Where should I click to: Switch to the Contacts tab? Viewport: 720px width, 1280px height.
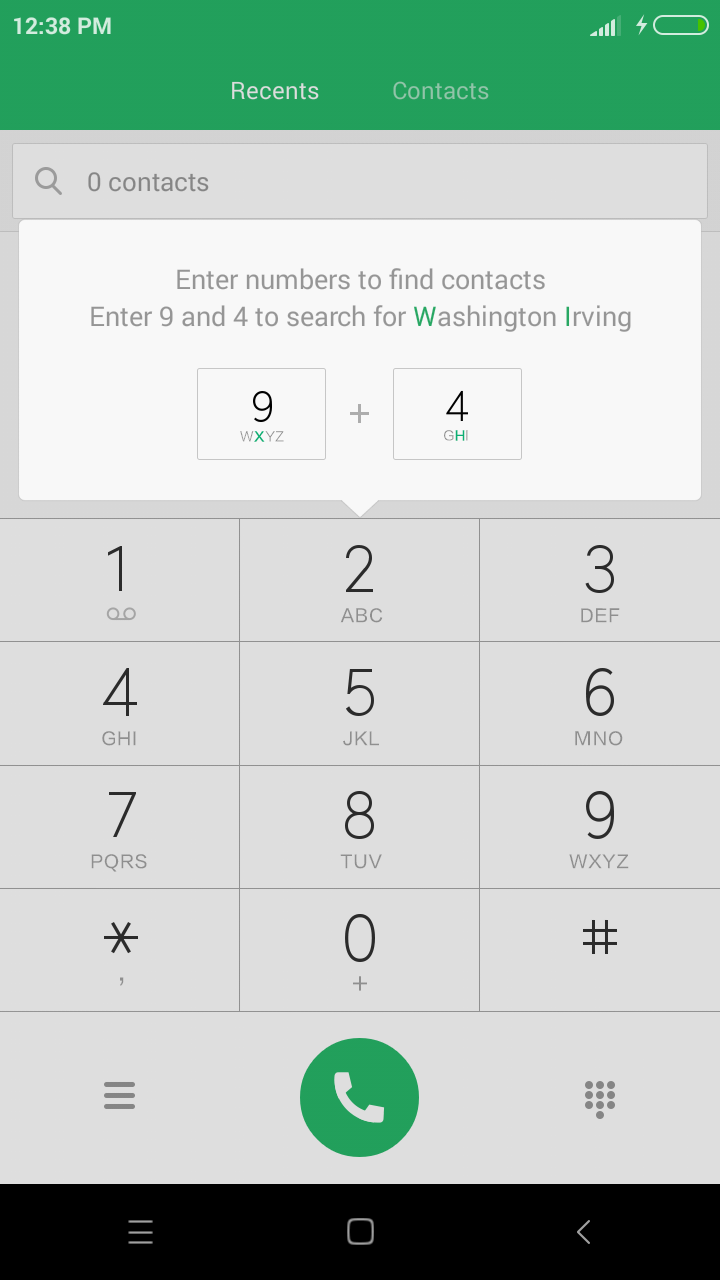tap(440, 90)
